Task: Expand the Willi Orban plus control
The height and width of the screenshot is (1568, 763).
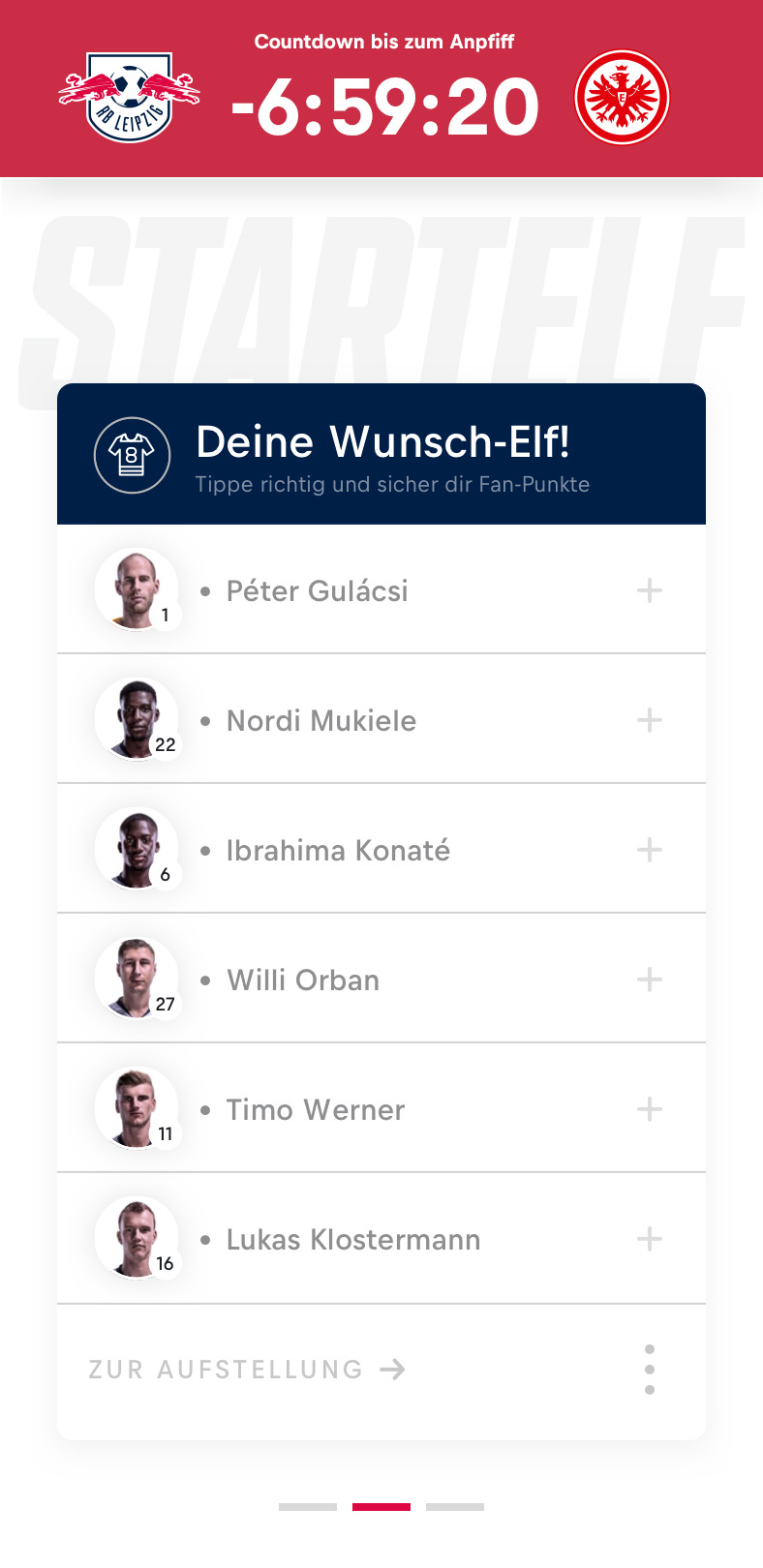Action: click(x=651, y=979)
